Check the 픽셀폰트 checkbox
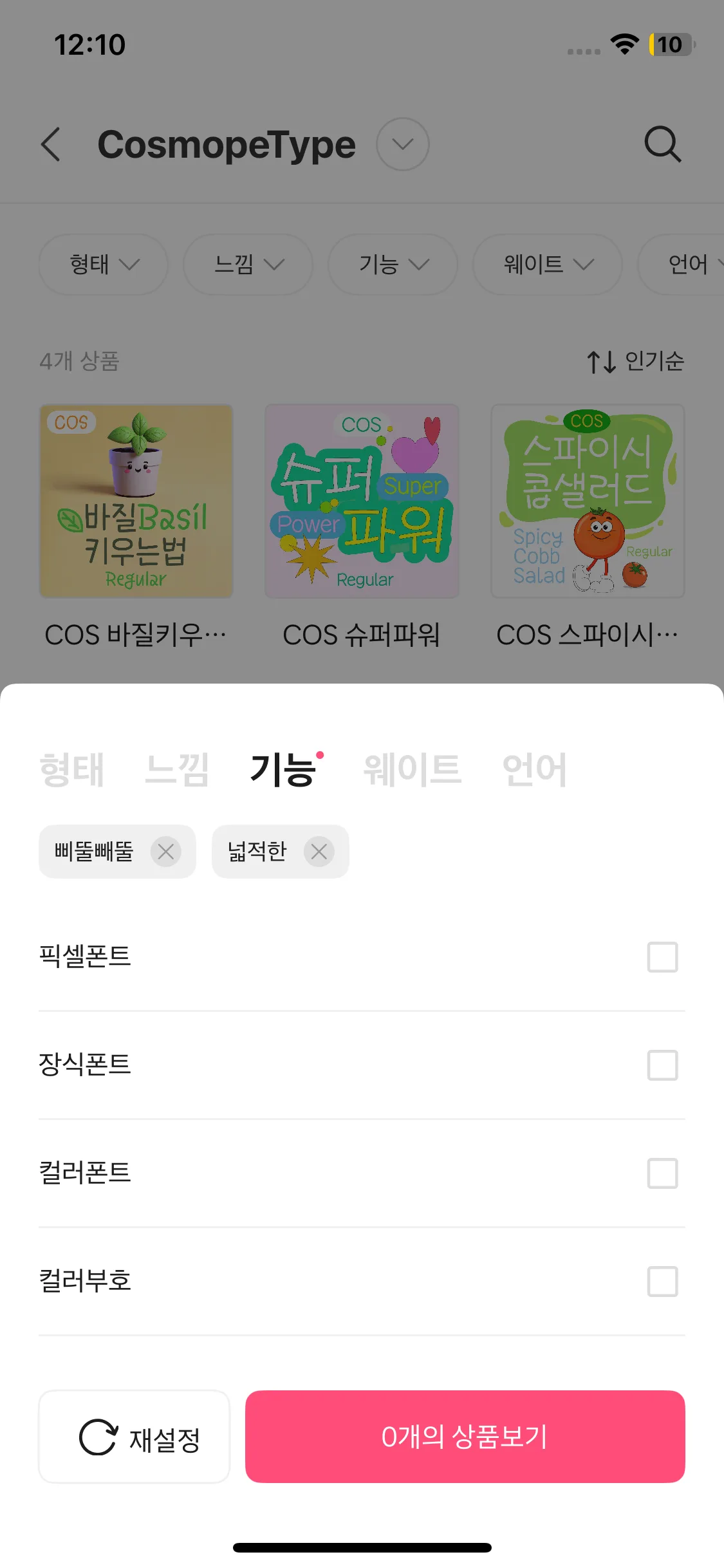Image resolution: width=724 pixels, height=1568 pixels. [x=662, y=957]
